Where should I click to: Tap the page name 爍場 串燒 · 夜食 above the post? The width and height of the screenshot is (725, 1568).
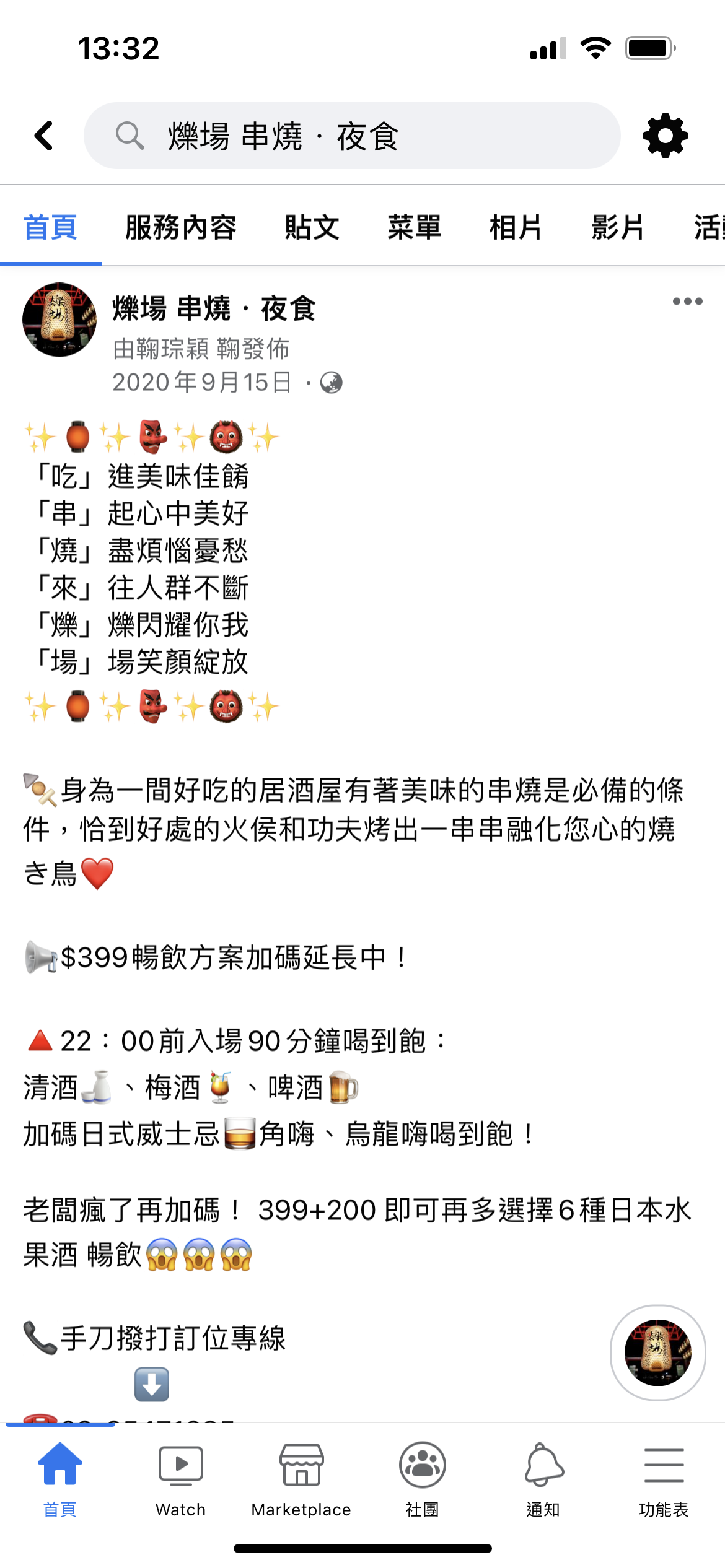214,308
